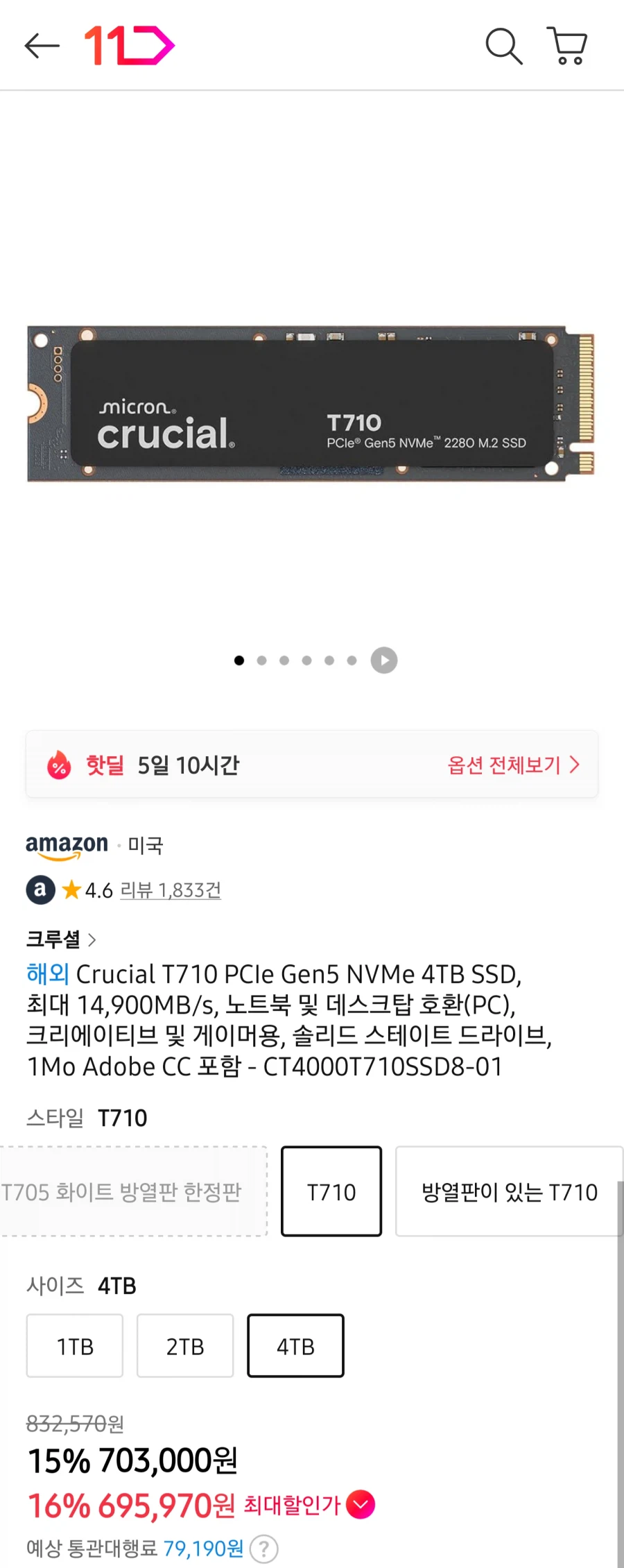Tap the Amazon seller badge icon
The image size is (624, 1568).
pyautogui.click(x=40, y=889)
